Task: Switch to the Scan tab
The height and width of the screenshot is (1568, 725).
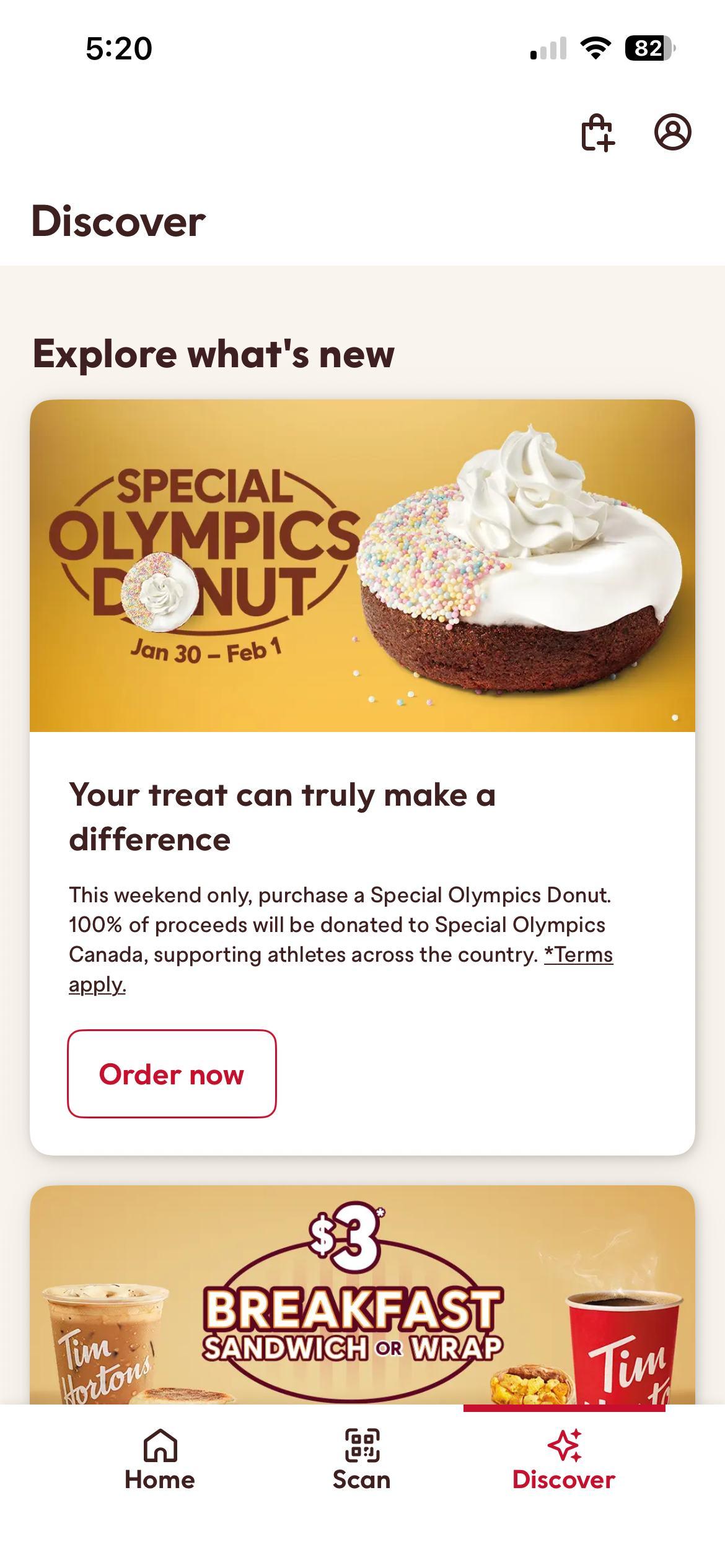Action: (x=362, y=1460)
